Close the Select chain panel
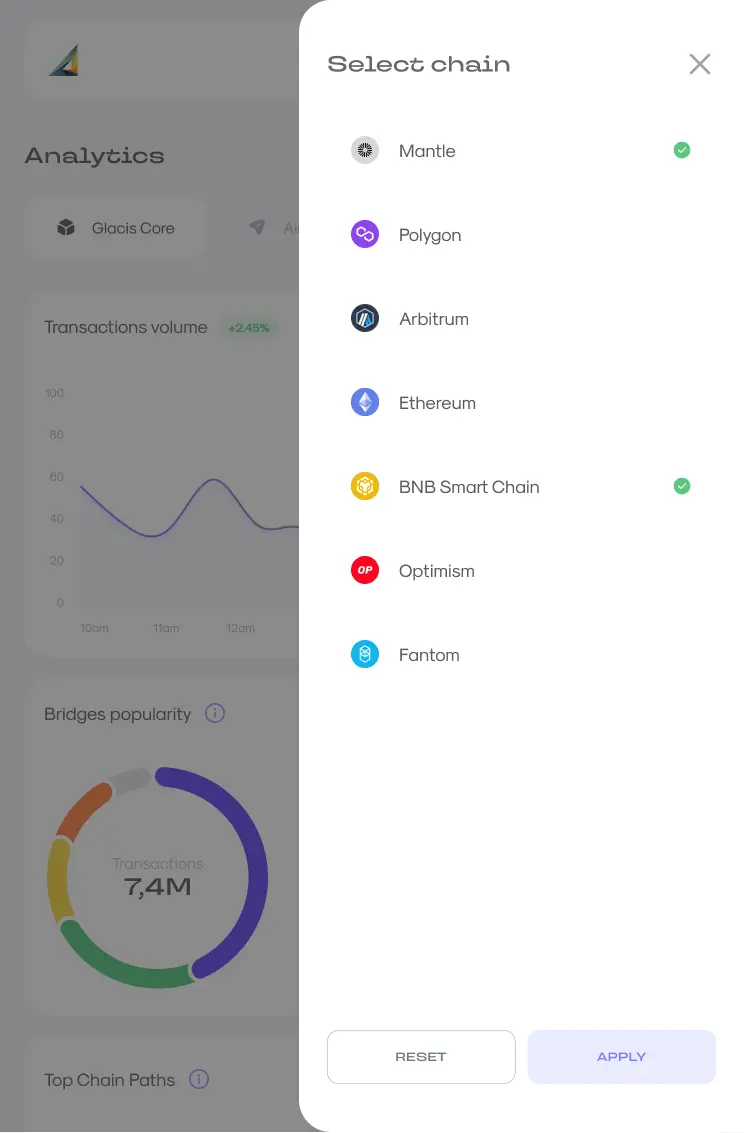The height and width of the screenshot is (1133, 744). point(700,64)
